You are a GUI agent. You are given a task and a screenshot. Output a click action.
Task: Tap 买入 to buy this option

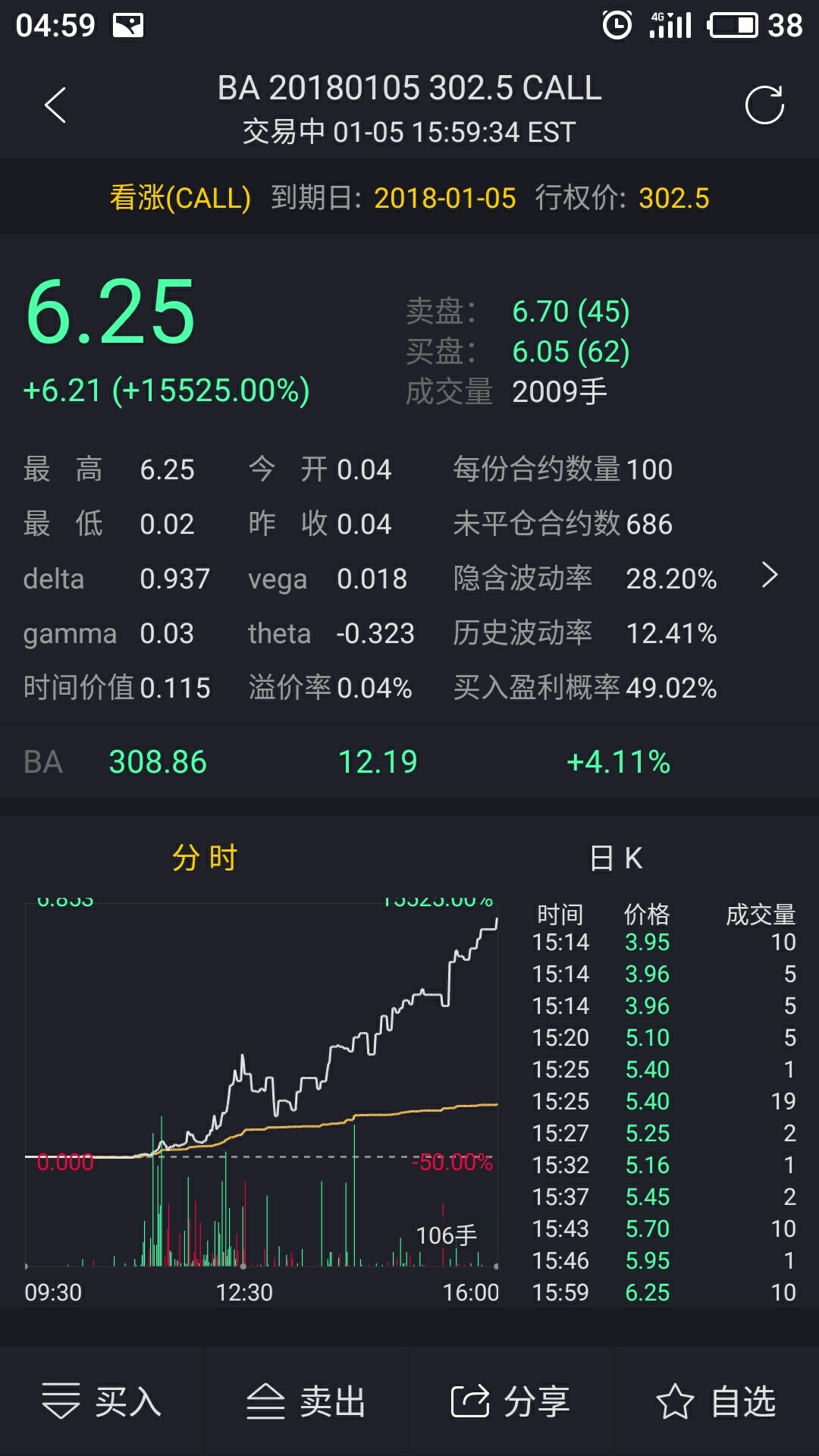(x=102, y=1401)
